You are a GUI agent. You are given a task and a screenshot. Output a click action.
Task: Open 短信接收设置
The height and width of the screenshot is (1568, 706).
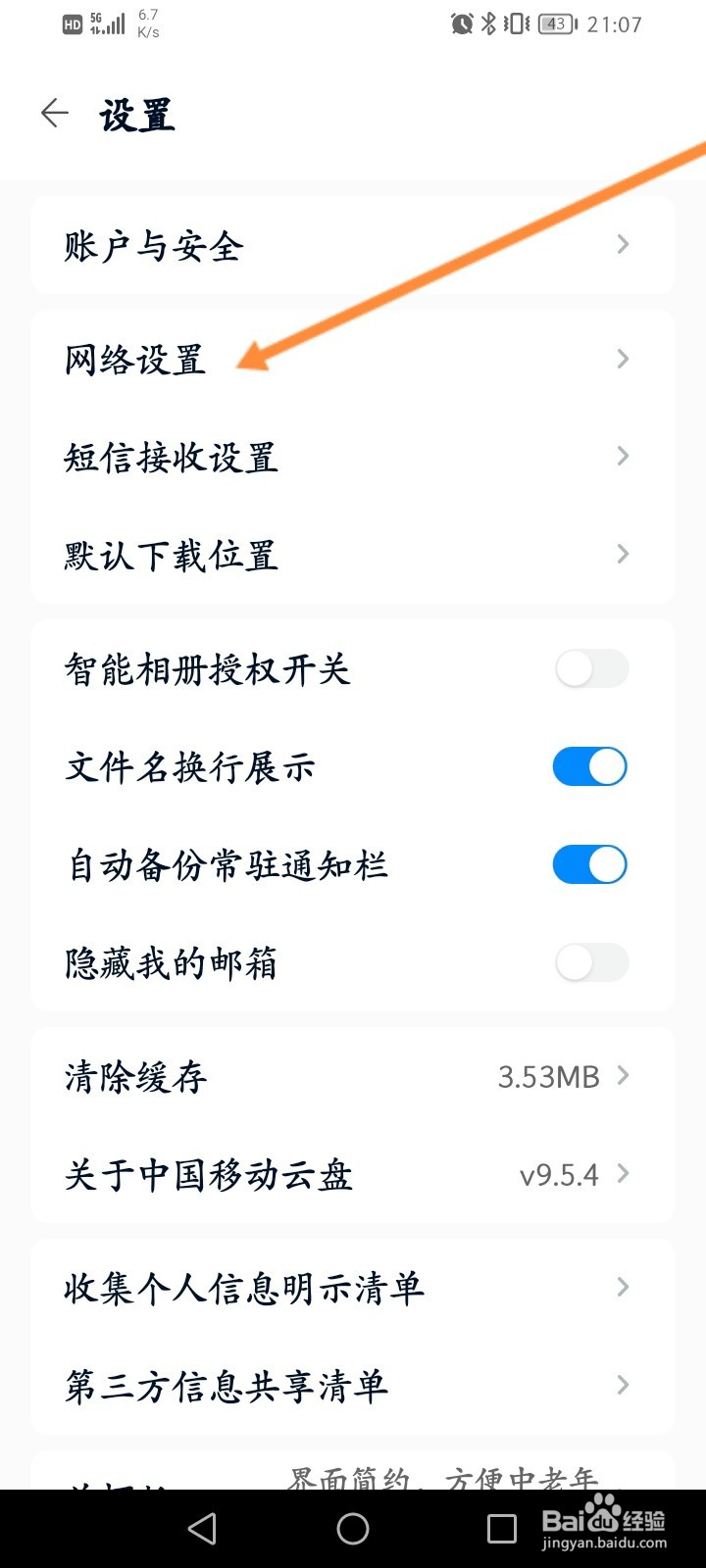(353, 457)
